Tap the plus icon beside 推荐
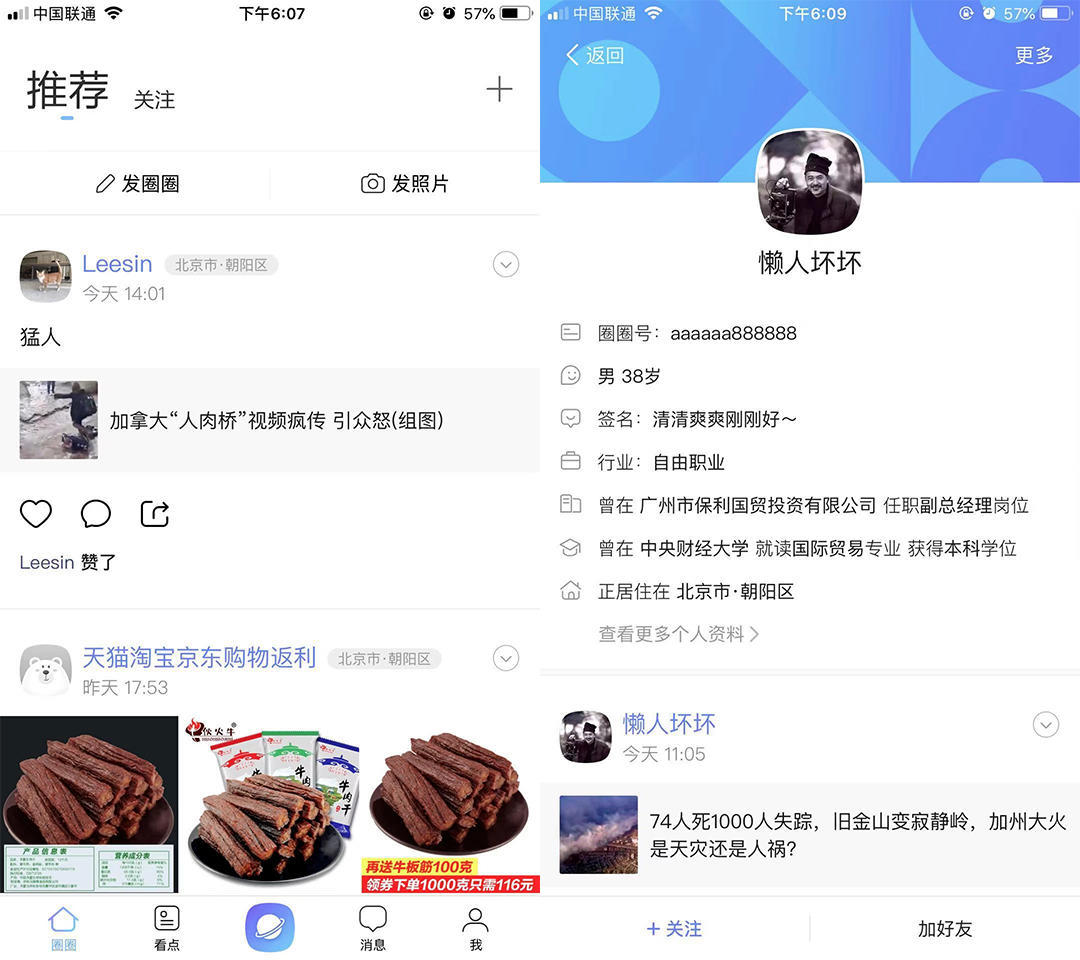Viewport: 1080px width, 960px height. point(499,89)
